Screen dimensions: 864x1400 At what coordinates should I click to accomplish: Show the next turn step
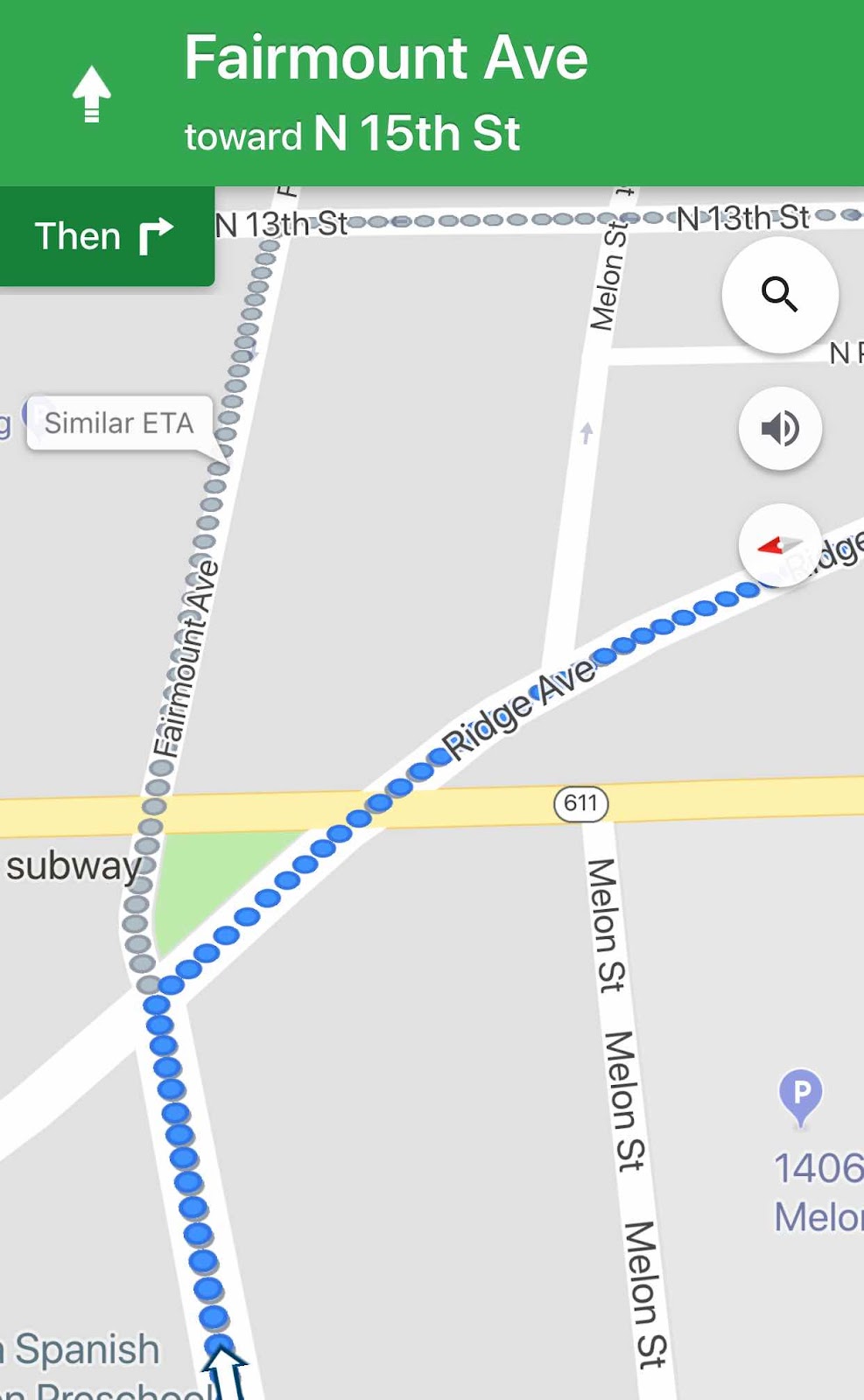[x=106, y=236]
